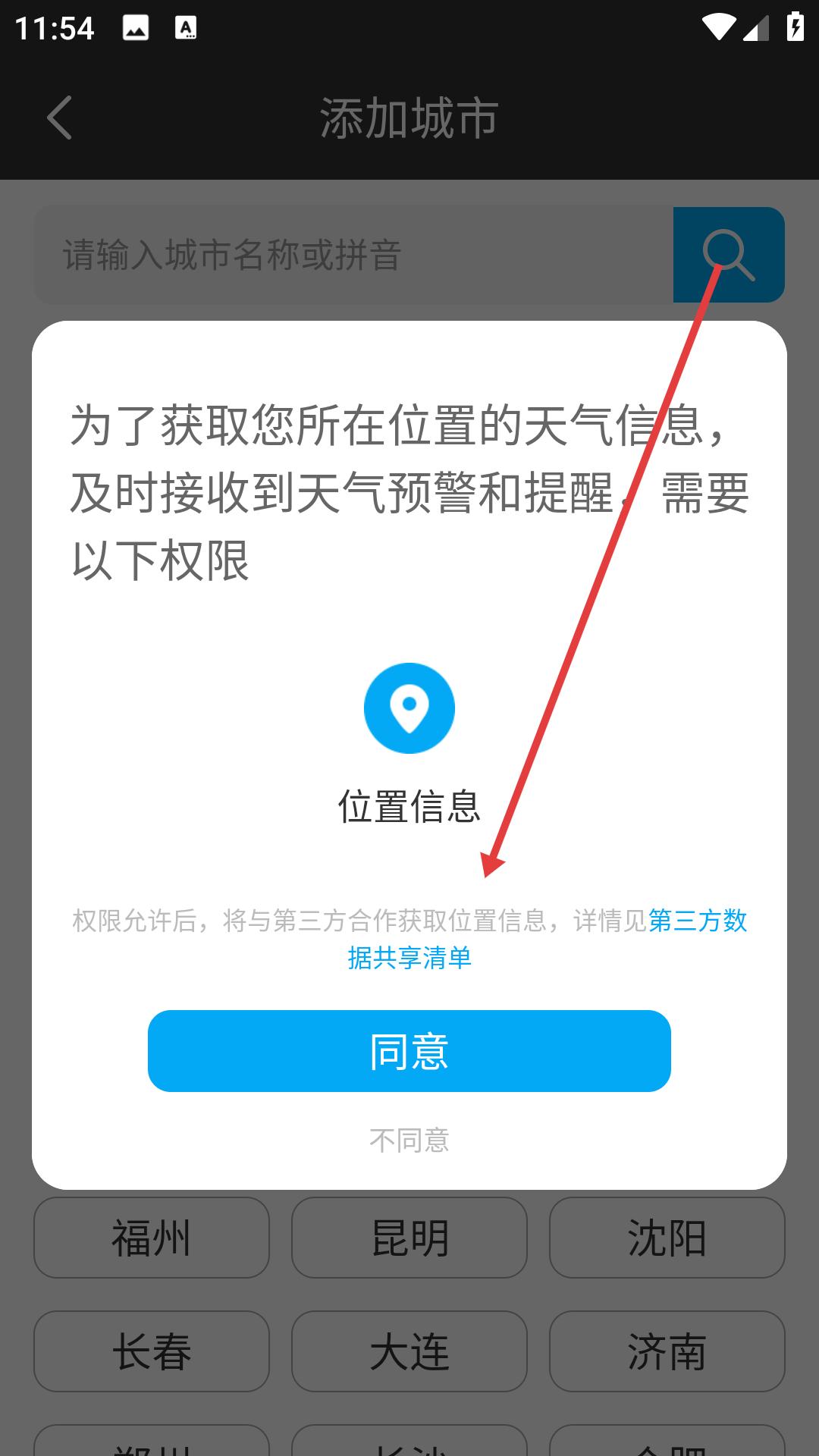Add 沈阳 as a city

pyautogui.click(x=667, y=1238)
